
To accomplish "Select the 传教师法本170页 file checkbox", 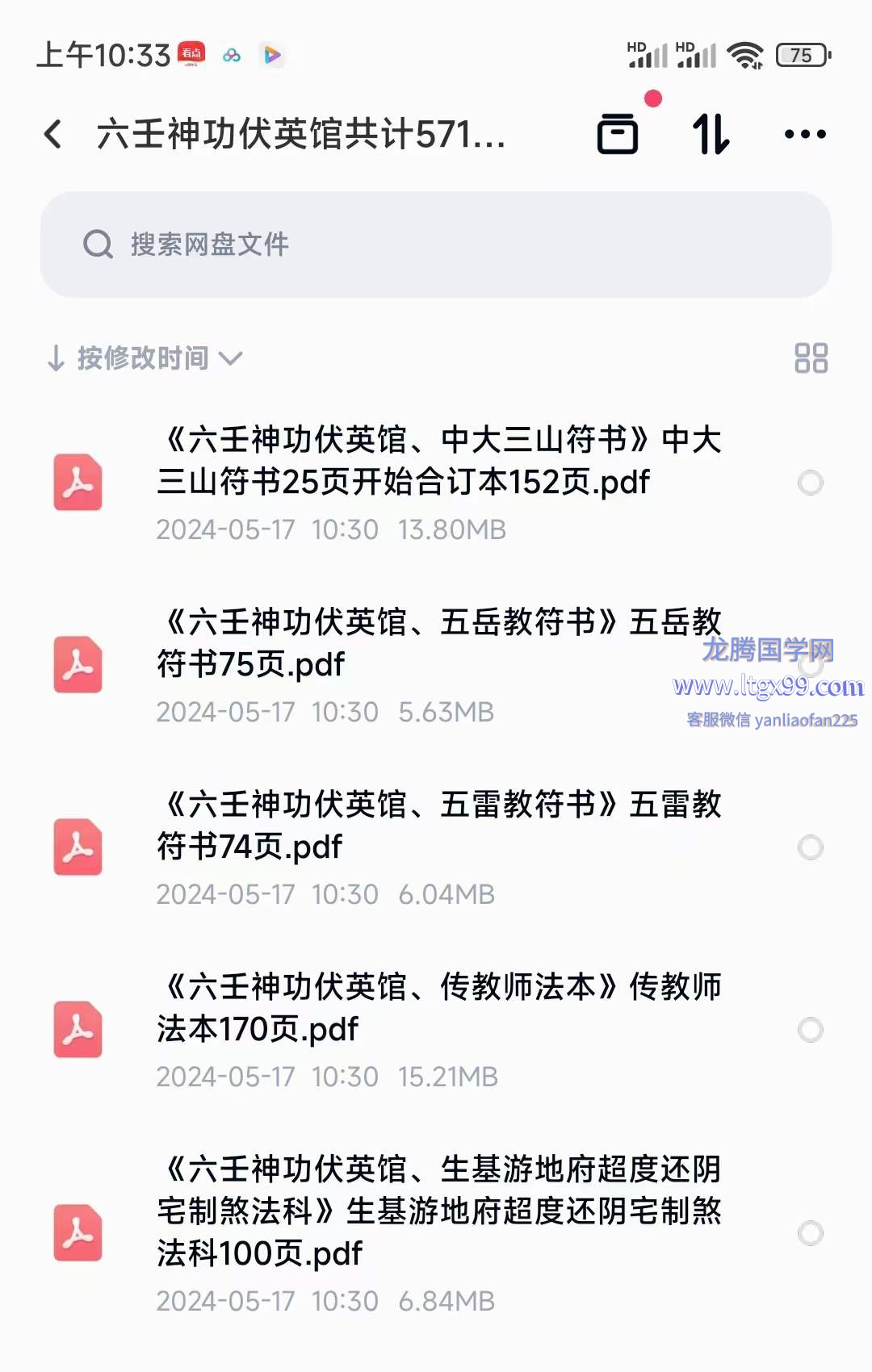I will pos(810,1030).
